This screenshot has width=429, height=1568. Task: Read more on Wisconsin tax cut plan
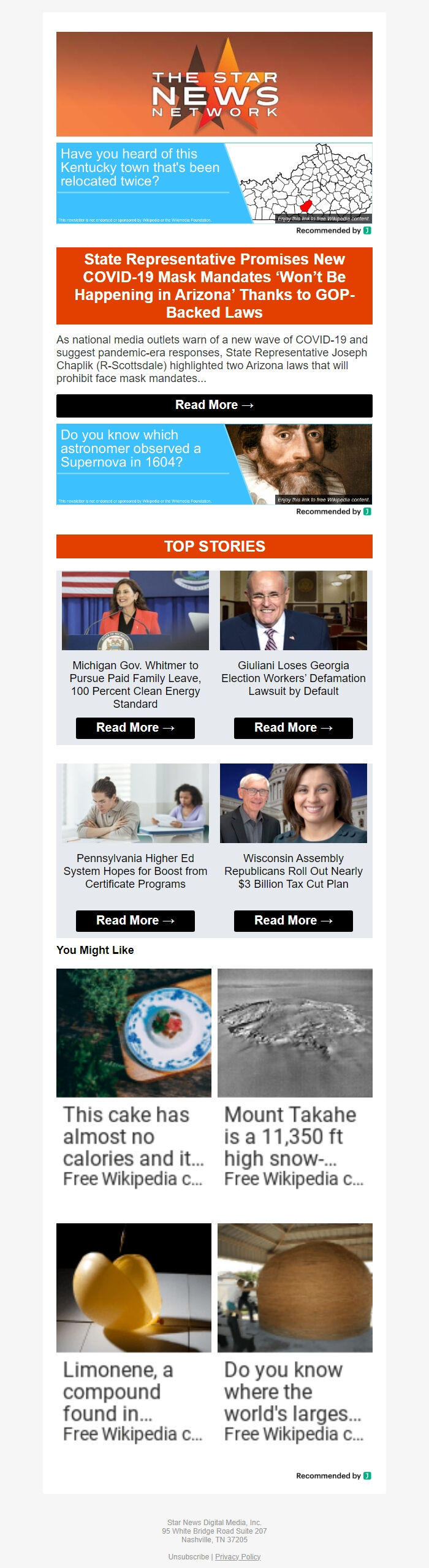(x=293, y=921)
